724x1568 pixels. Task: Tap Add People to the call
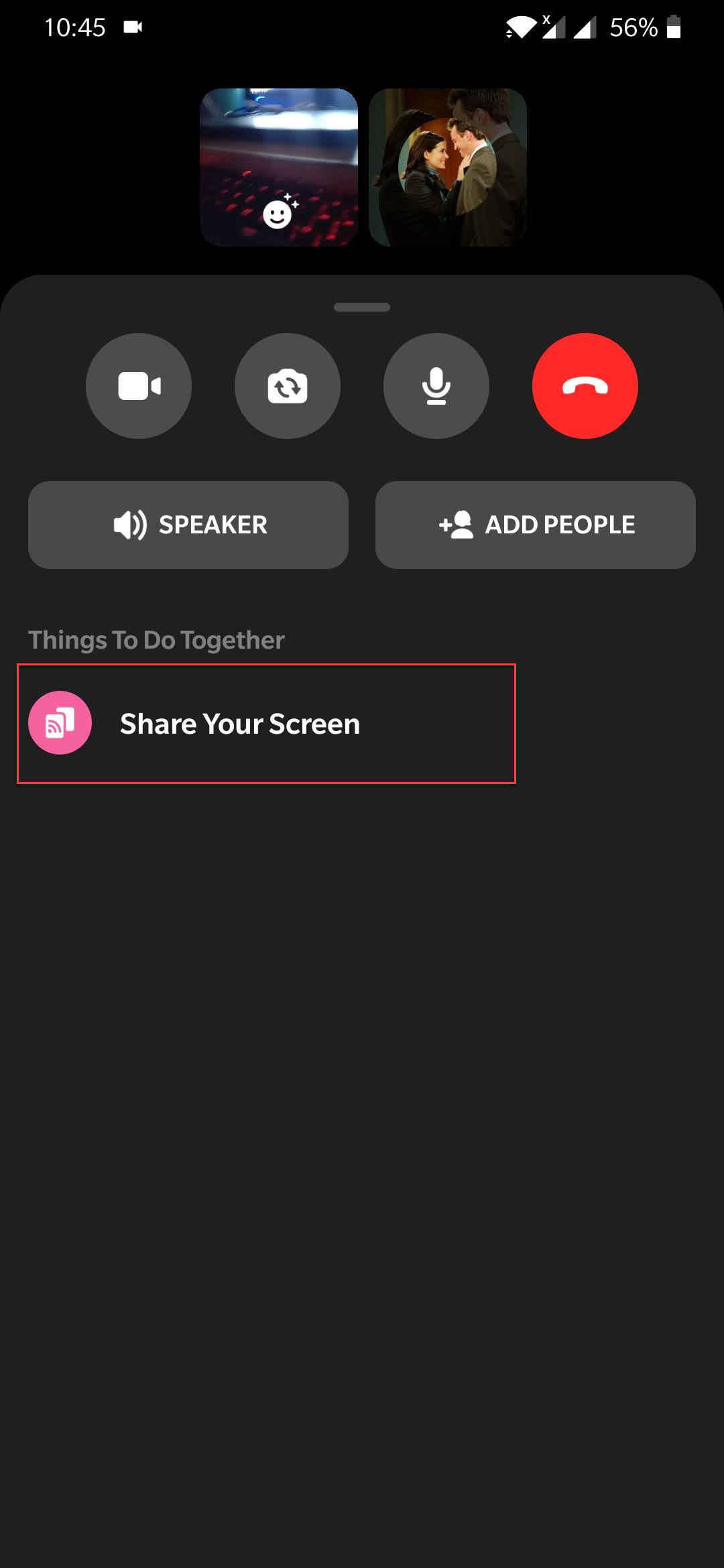pyautogui.click(x=535, y=525)
